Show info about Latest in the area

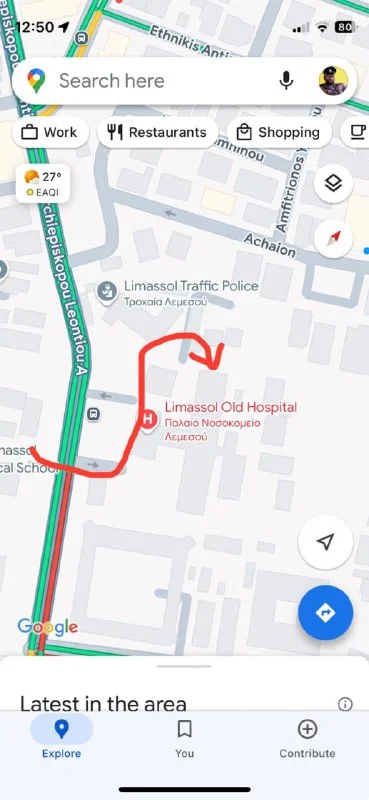[x=345, y=705]
